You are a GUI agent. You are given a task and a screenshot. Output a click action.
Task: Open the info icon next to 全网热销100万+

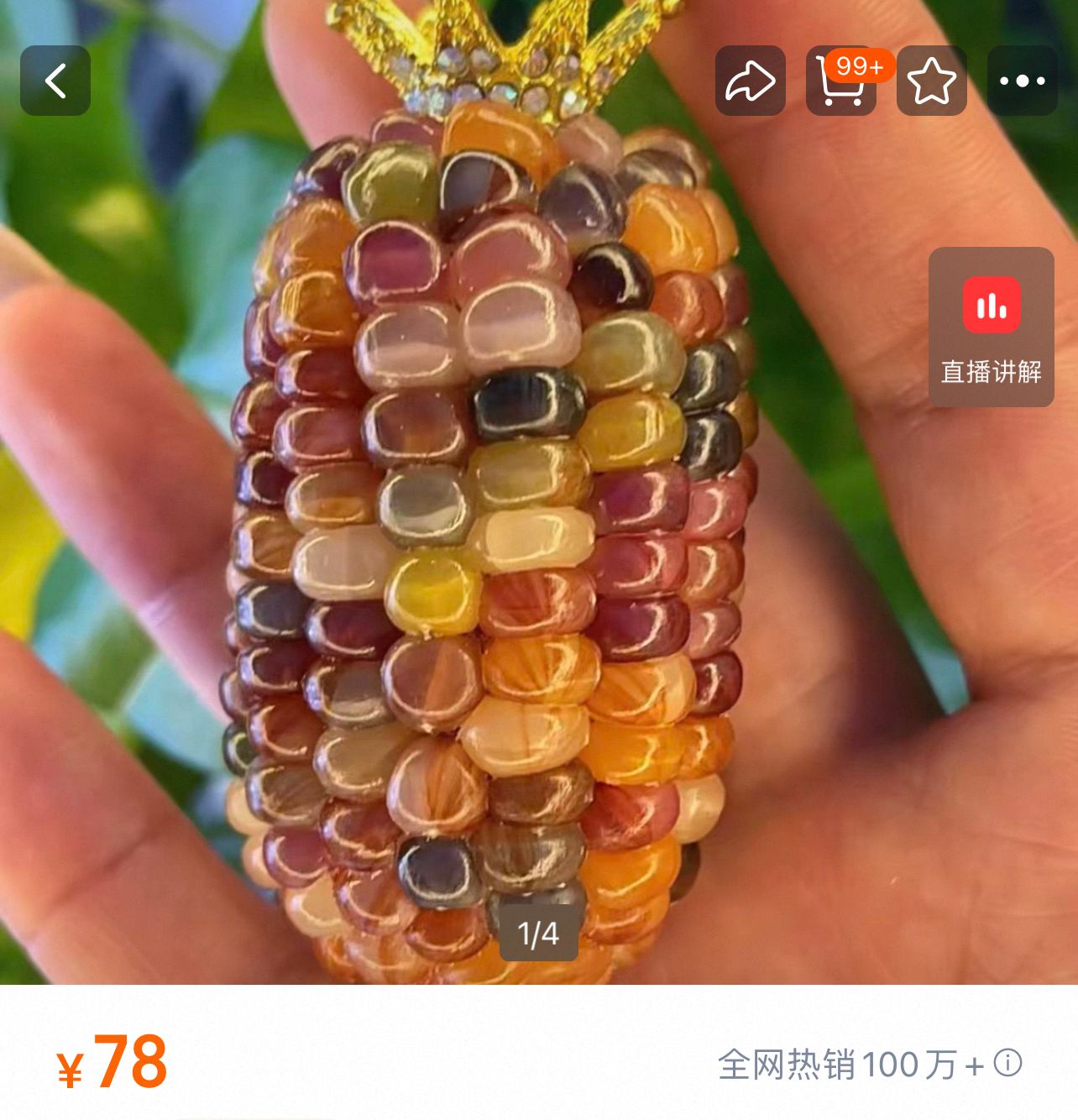pos(1007,1063)
